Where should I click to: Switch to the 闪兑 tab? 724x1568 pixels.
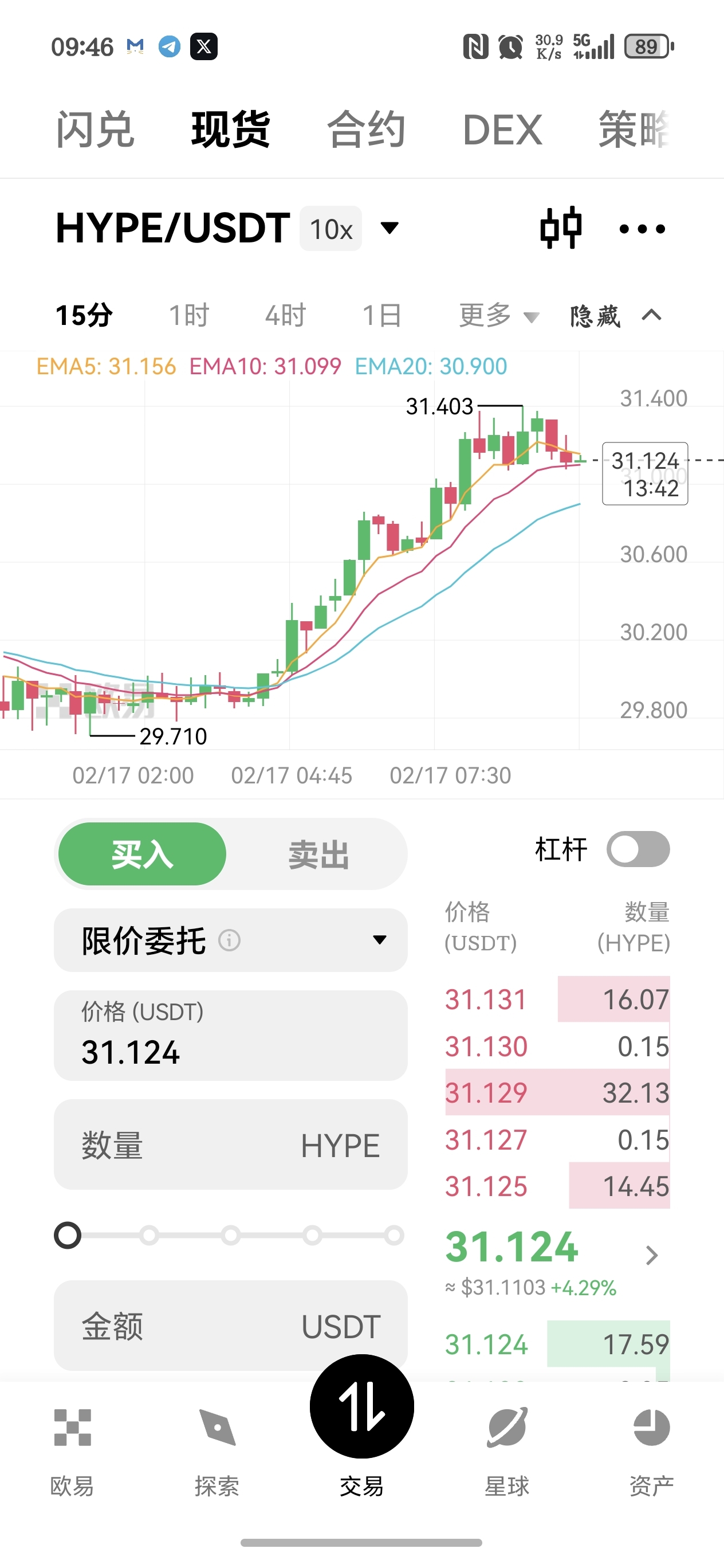95,129
